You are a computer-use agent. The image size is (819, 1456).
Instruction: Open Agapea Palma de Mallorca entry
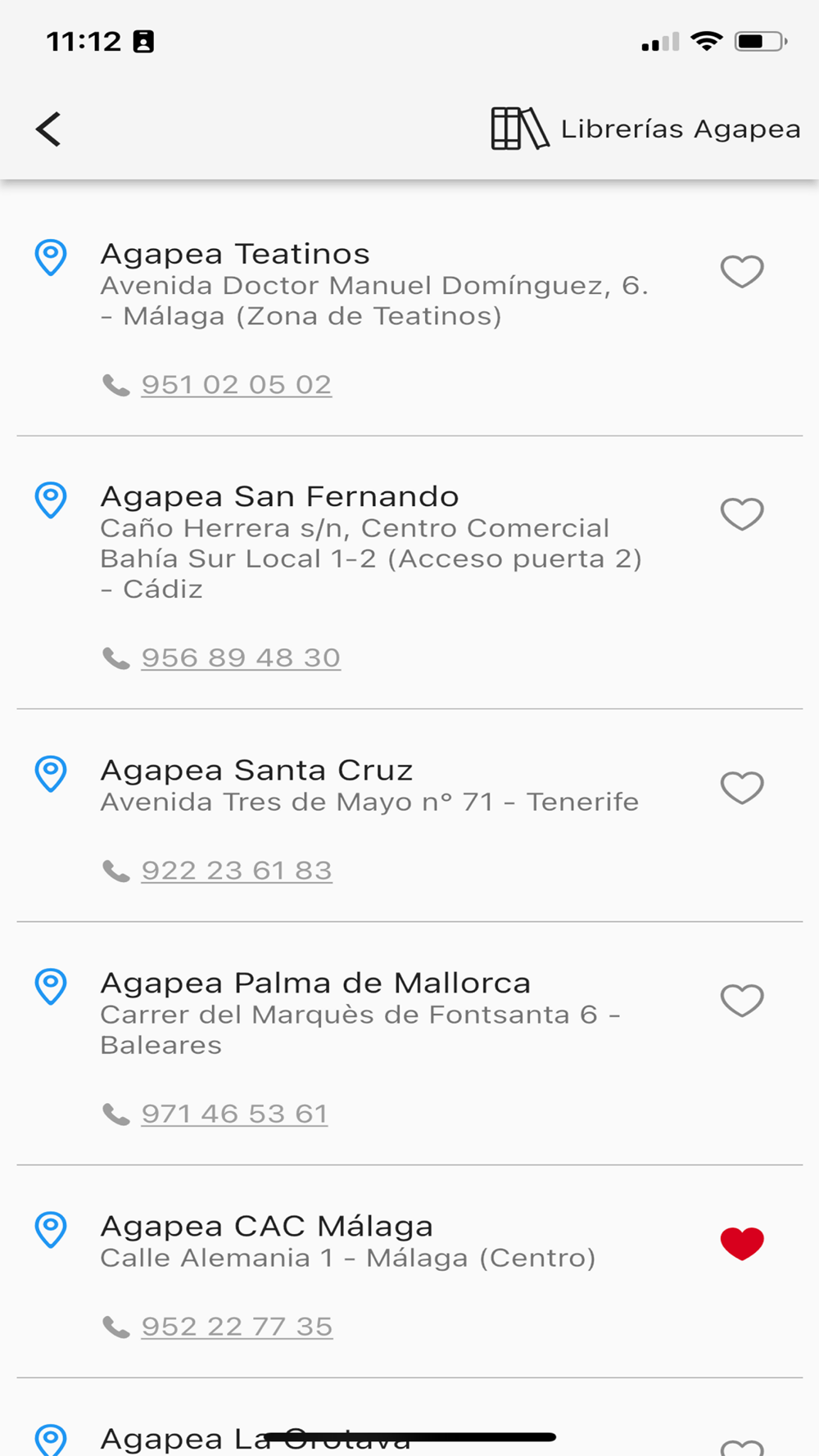point(315,983)
